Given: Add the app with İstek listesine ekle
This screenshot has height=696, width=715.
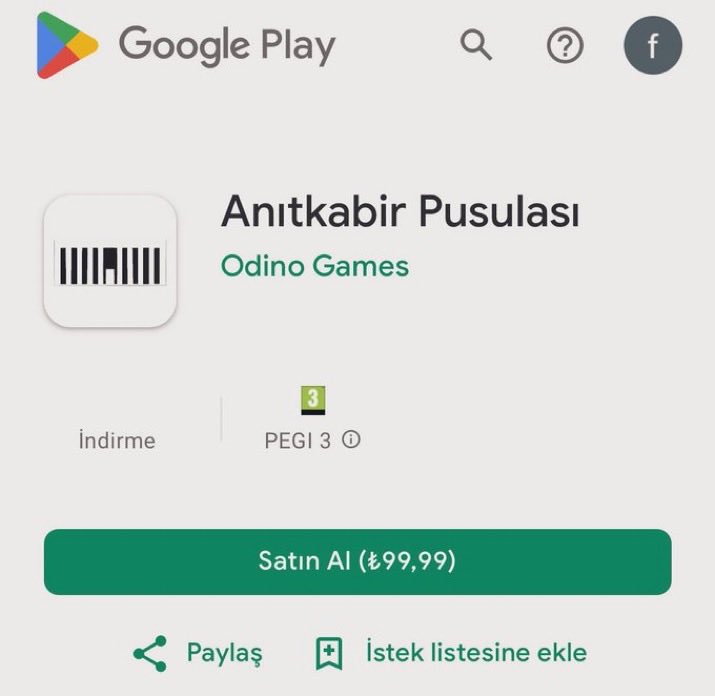Looking at the screenshot, I should pos(450,654).
